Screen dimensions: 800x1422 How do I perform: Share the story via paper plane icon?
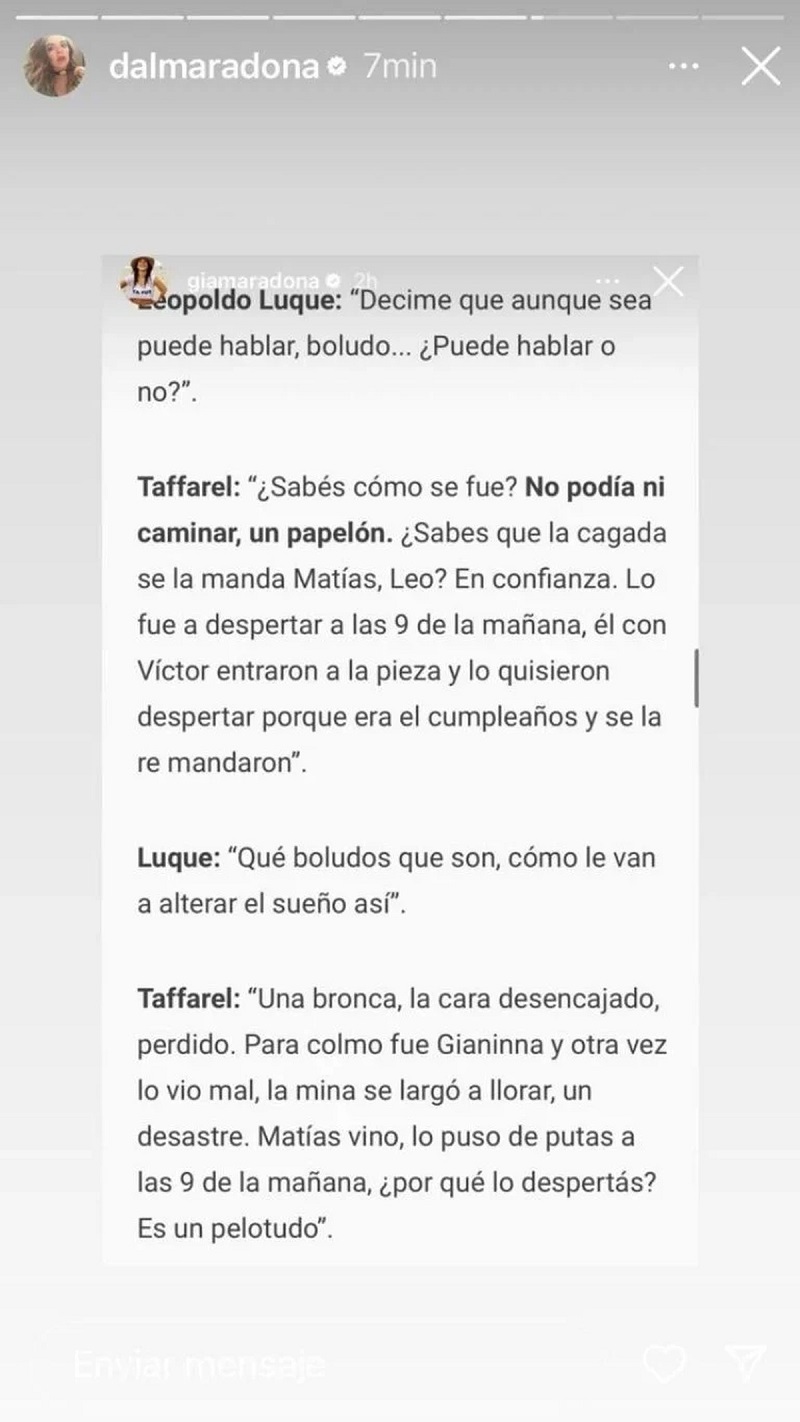coord(745,1363)
